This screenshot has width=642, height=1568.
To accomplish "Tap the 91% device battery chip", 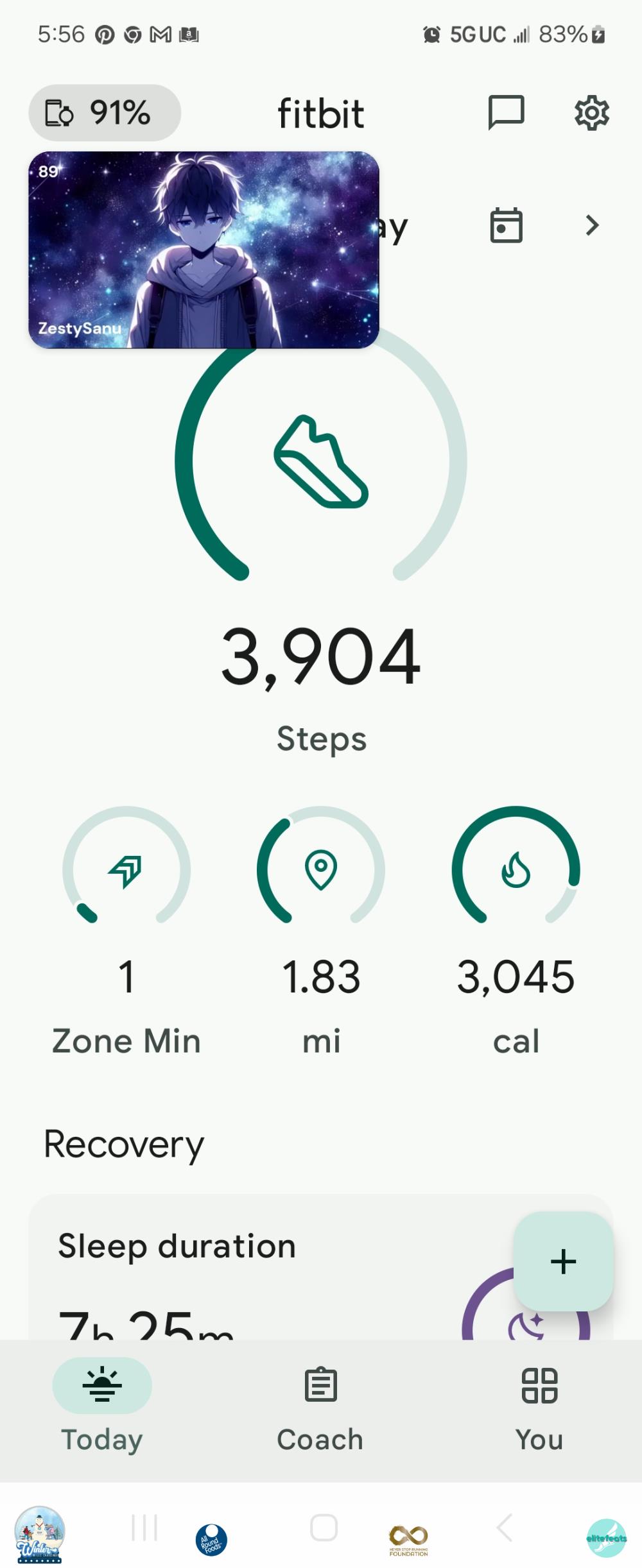I will (x=105, y=113).
